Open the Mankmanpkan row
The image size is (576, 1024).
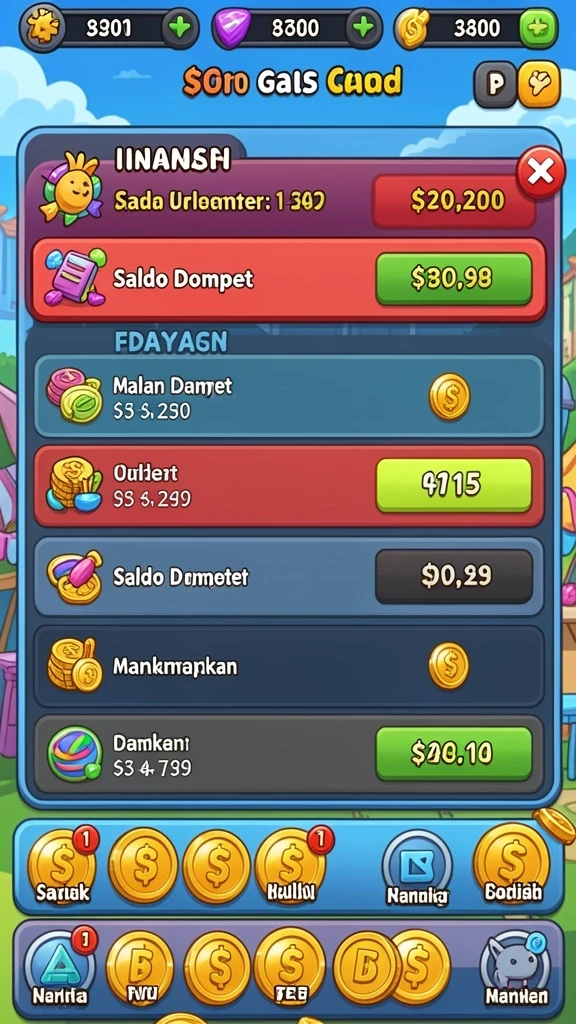point(289,666)
